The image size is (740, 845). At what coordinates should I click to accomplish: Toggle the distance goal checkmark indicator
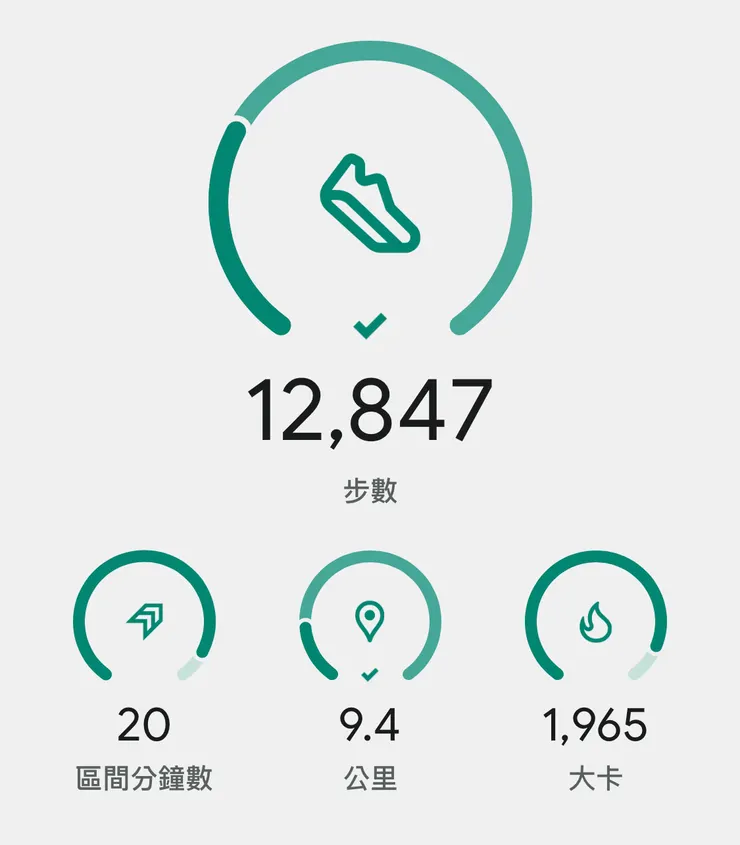click(x=370, y=674)
